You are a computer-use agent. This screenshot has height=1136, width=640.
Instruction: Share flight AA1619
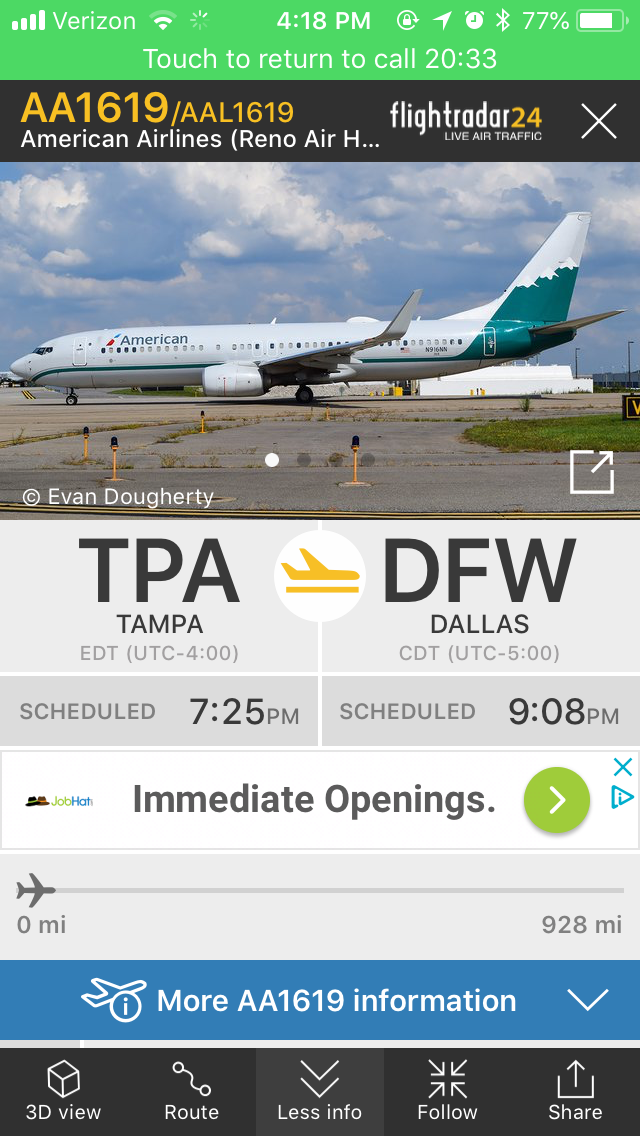(x=575, y=1092)
